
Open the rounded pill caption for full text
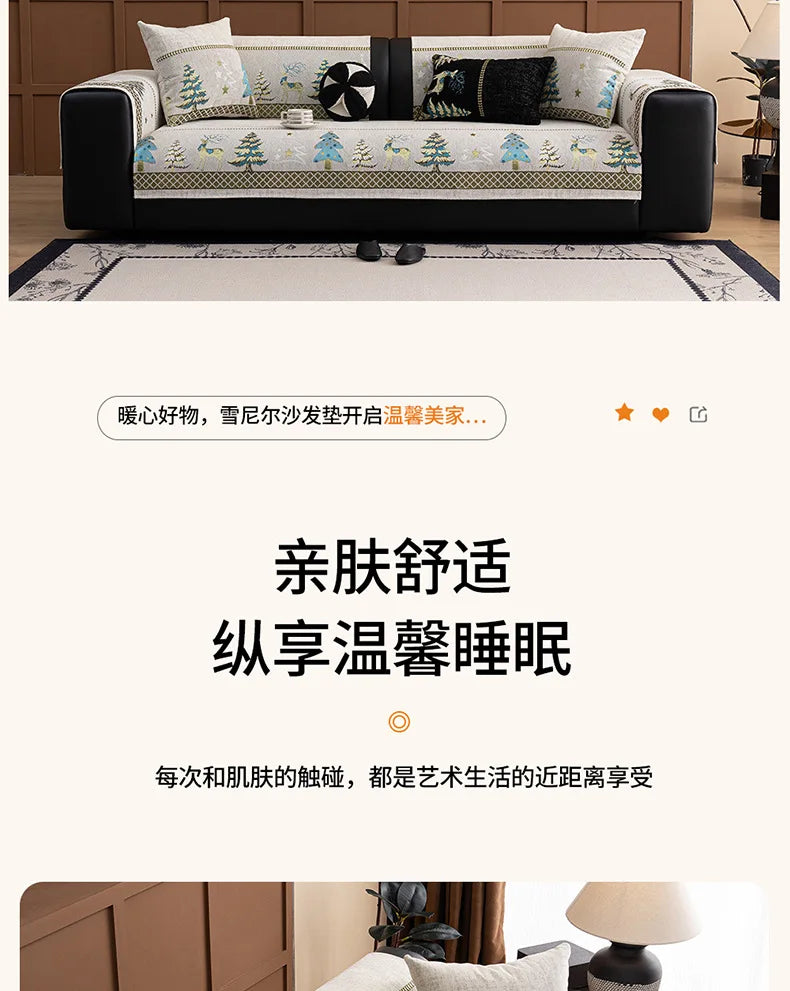coord(300,414)
